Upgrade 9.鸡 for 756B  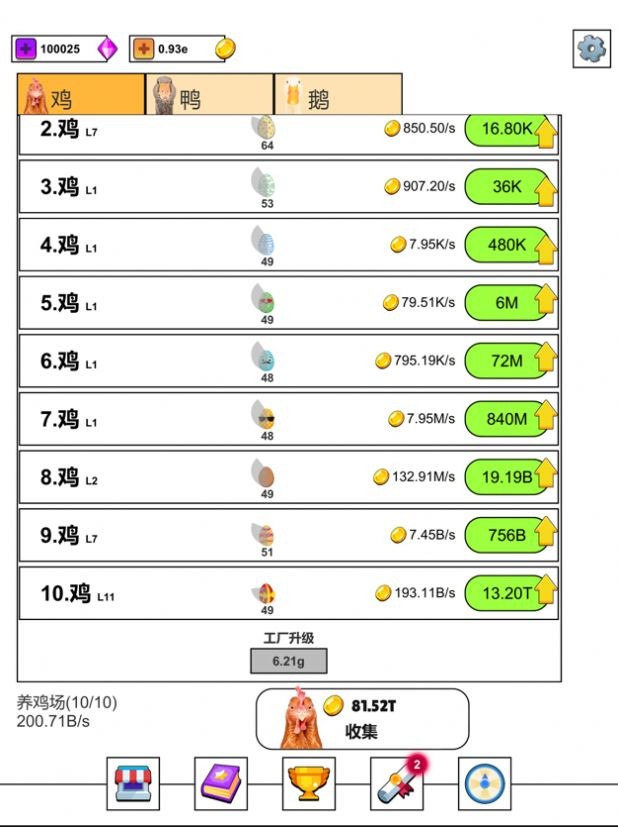(x=510, y=535)
